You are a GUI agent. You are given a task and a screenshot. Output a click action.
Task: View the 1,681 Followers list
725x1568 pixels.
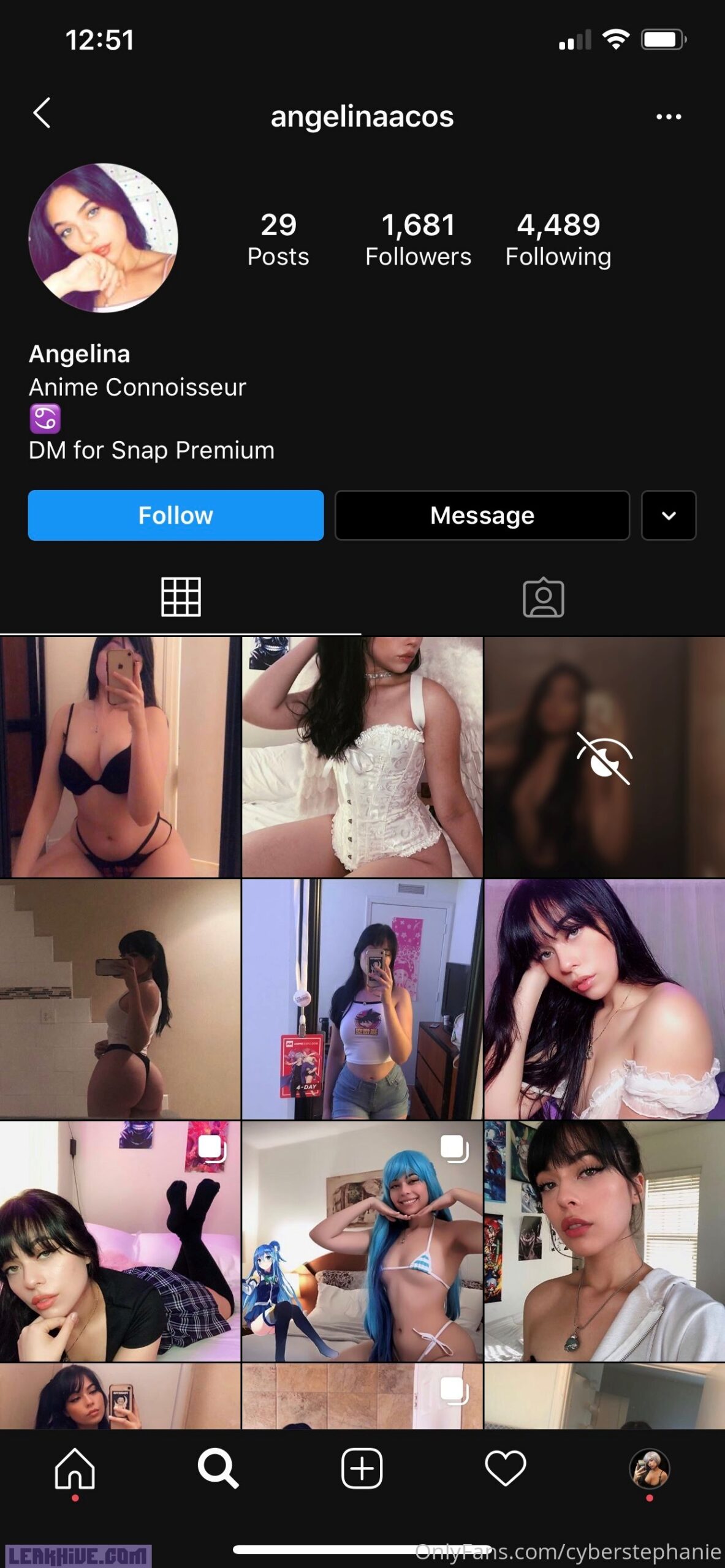418,239
